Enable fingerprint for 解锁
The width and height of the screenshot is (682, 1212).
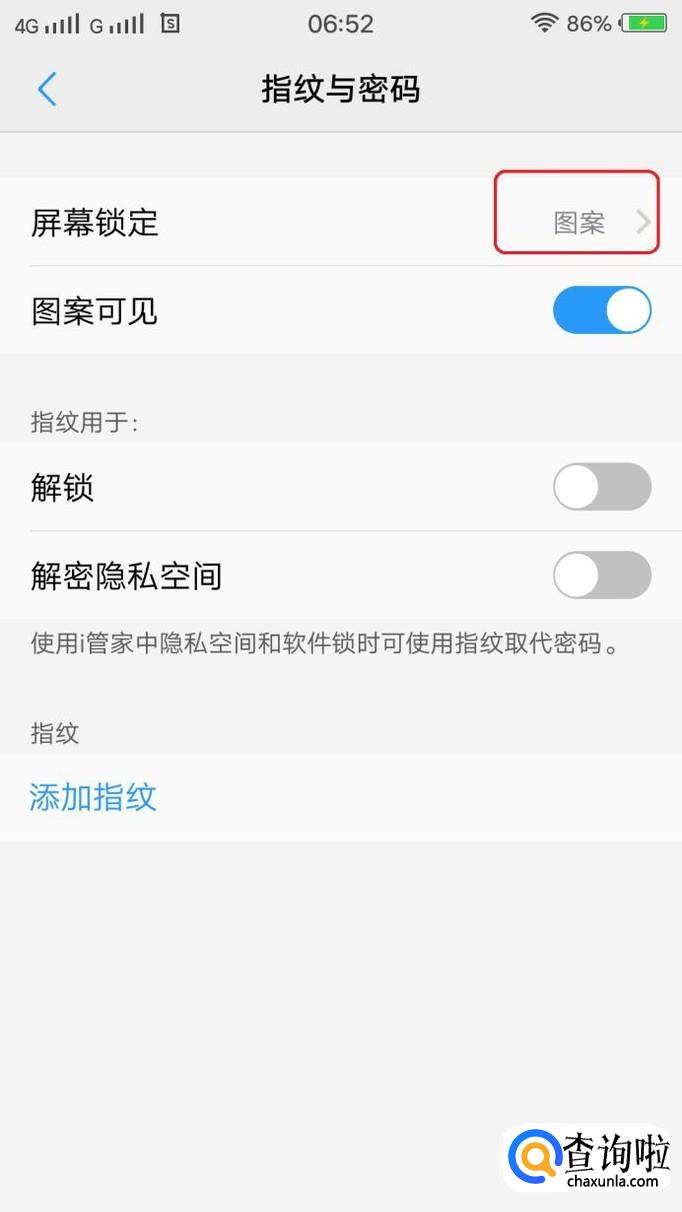pyautogui.click(x=601, y=488)
